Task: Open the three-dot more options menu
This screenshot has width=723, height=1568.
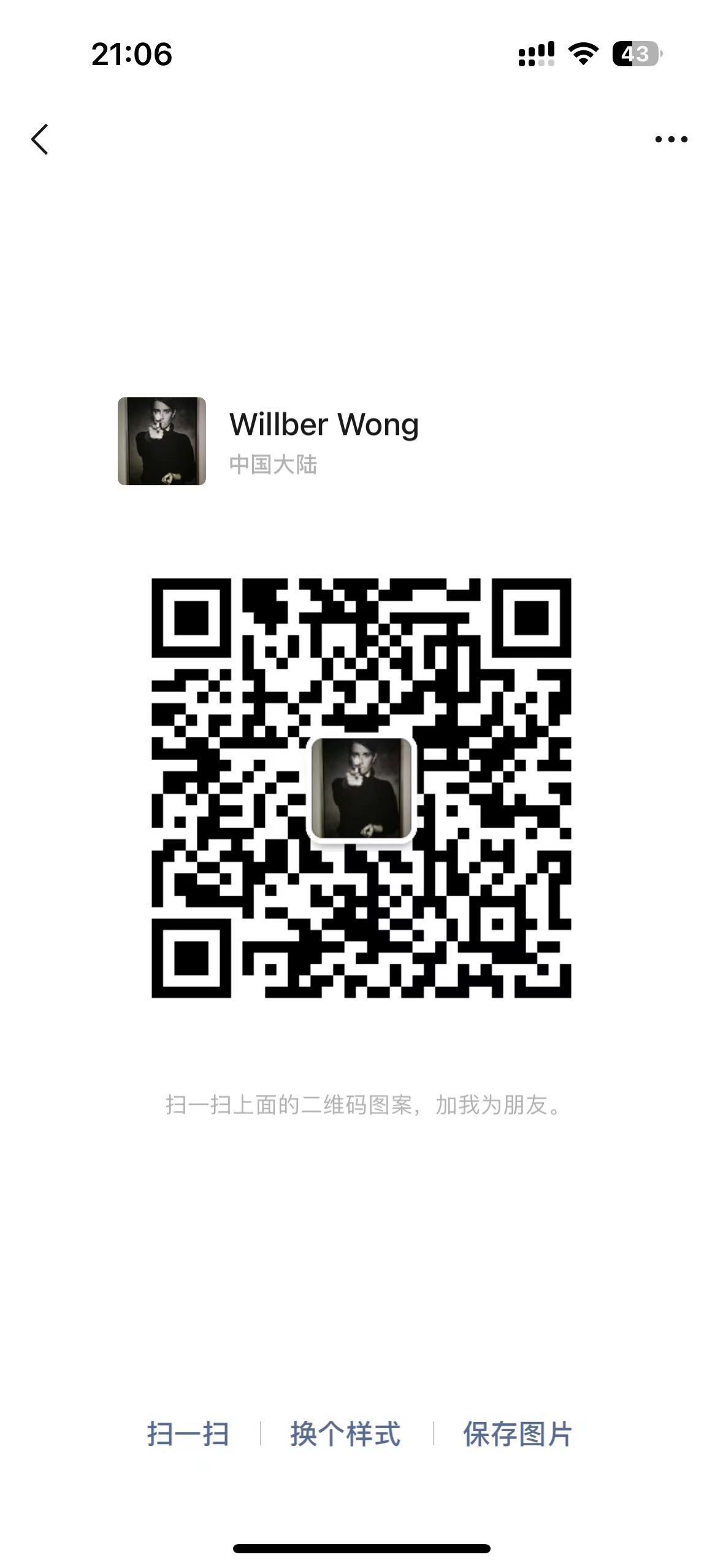Action: tap(671, 139)
